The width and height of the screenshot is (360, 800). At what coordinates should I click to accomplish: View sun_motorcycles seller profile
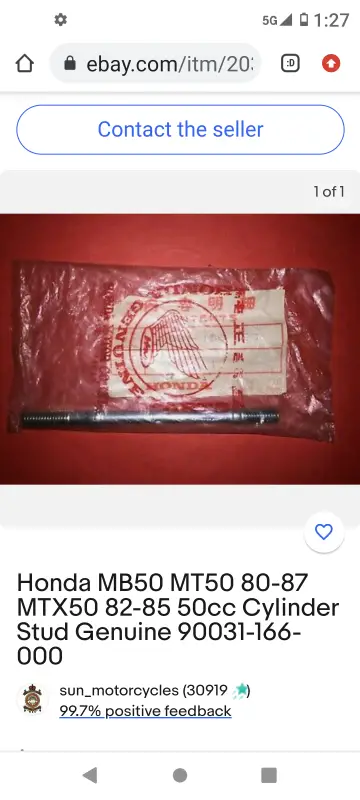[120, 691]
